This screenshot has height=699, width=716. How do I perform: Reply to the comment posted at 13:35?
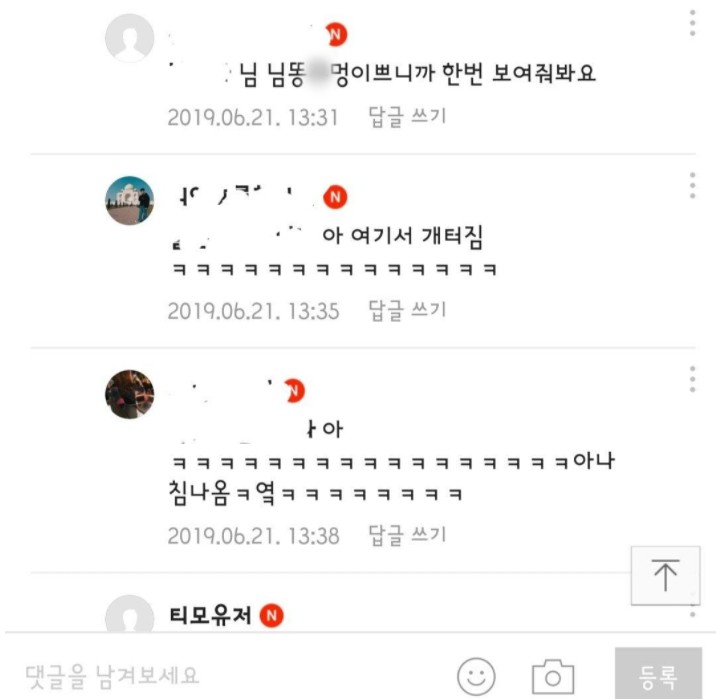click(x=407, y=310)
